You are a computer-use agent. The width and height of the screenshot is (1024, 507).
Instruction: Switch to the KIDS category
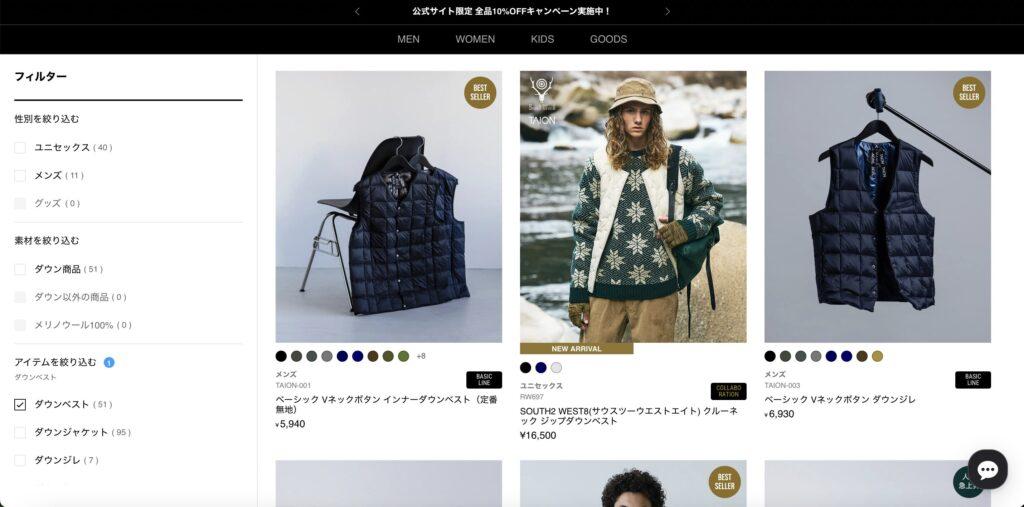pyautogui.click(x=542, y=39)
